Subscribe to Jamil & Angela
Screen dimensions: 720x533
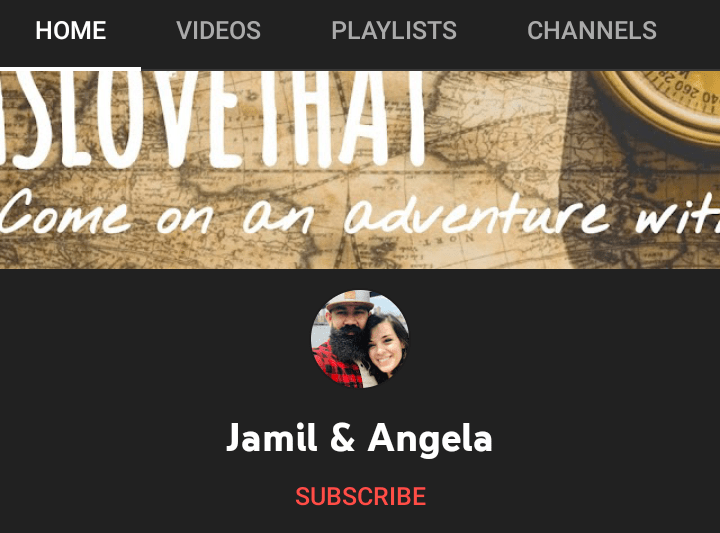click(361, 496)
